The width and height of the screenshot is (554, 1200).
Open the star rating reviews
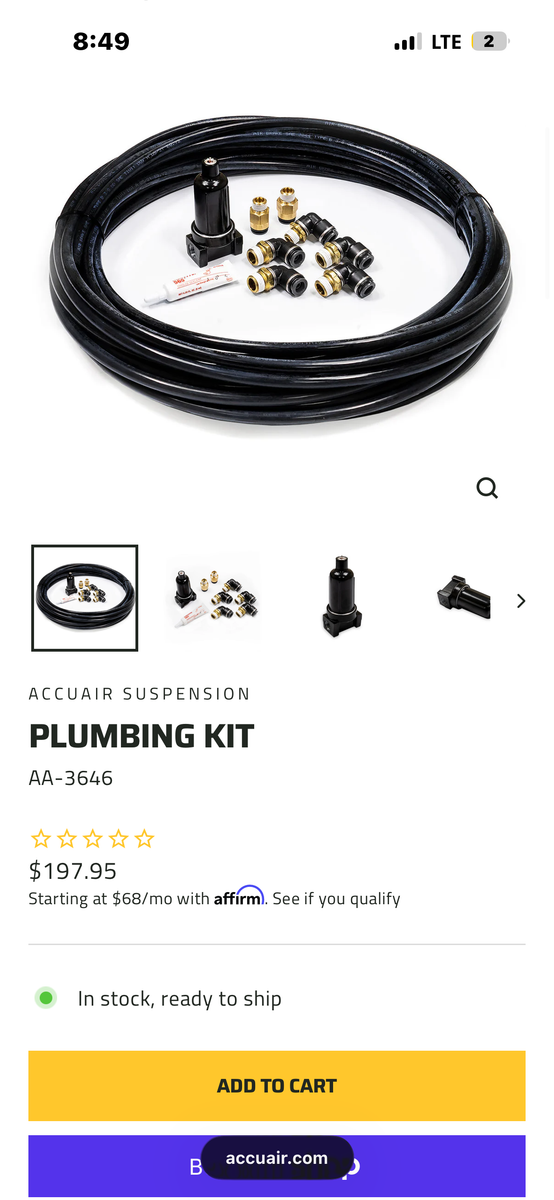point(93,839)
